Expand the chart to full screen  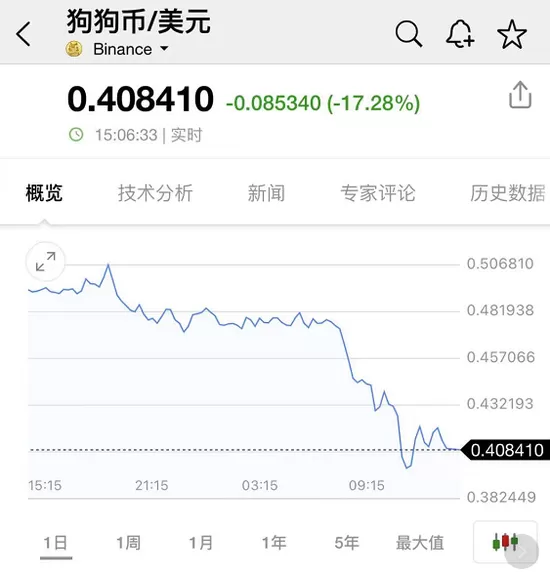pyautogui.click(x=46, y=261)
